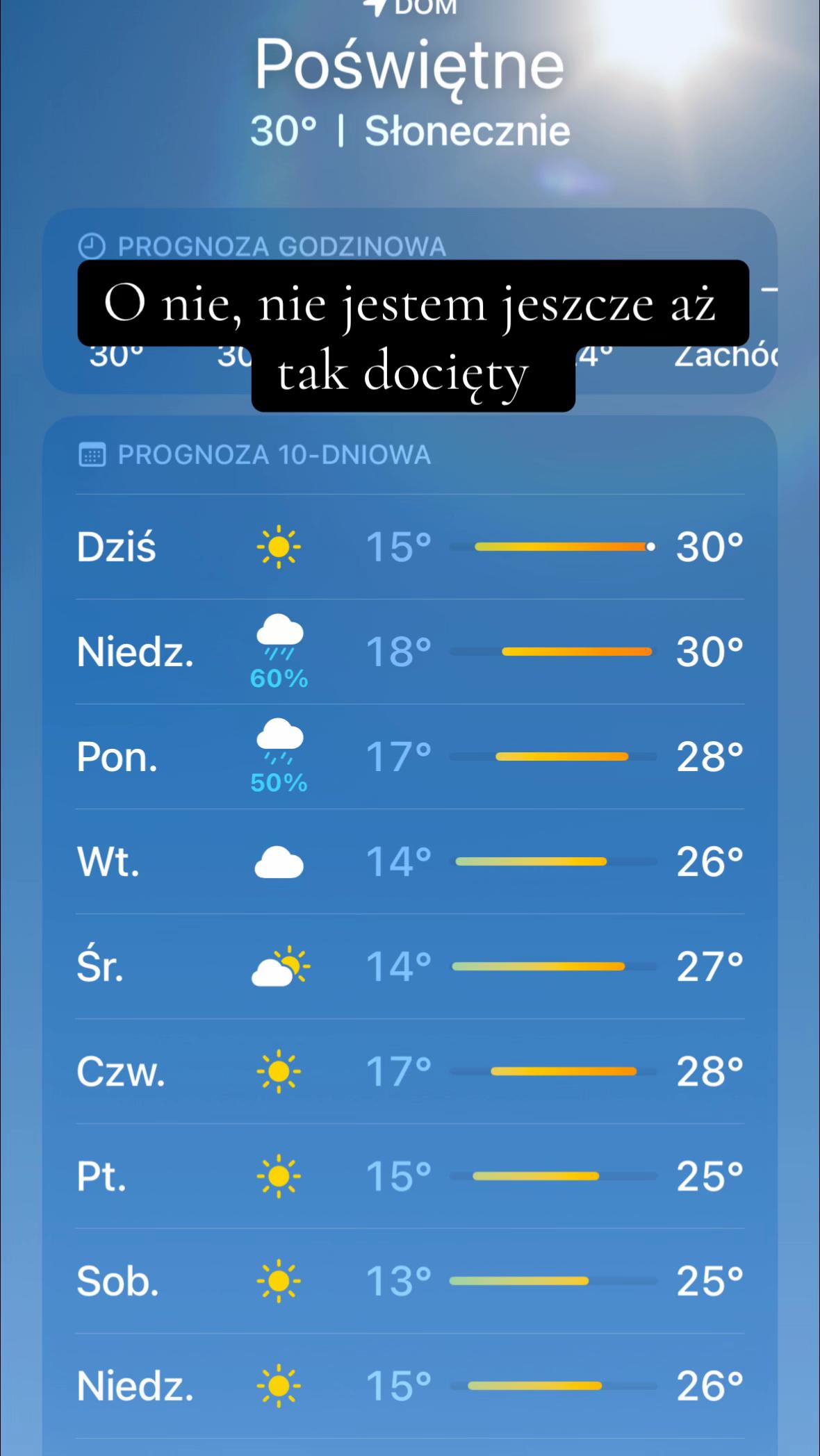Open the Niedz. row with 60% rain
Viewport: 820px width, 1456px height.
[410, 652]
